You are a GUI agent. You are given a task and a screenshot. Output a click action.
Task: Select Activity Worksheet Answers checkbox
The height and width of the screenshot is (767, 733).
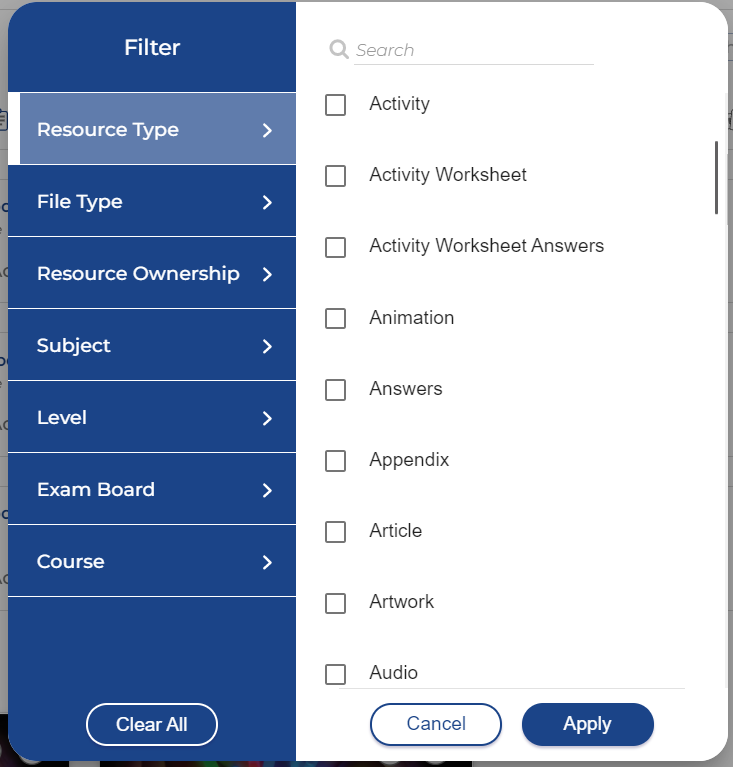(336, 246)
